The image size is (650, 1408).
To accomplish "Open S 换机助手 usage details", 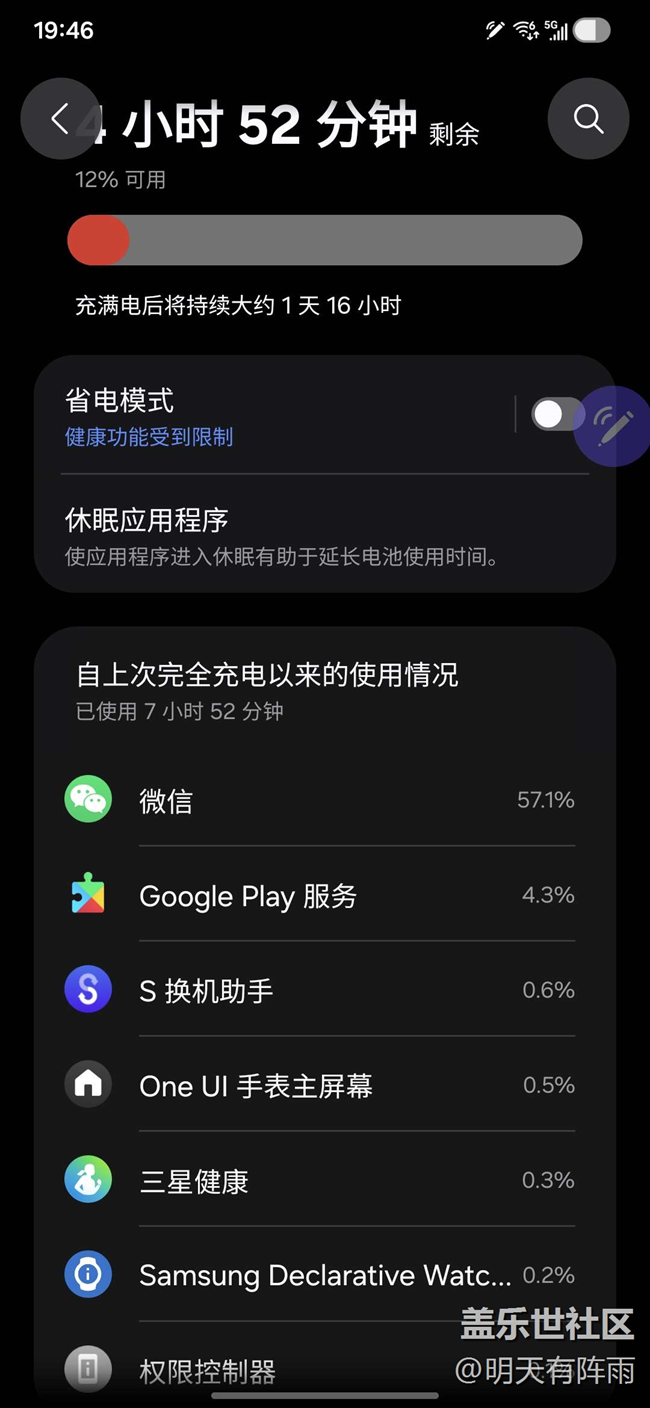I will pyautogui.click(x=325, y=990).
